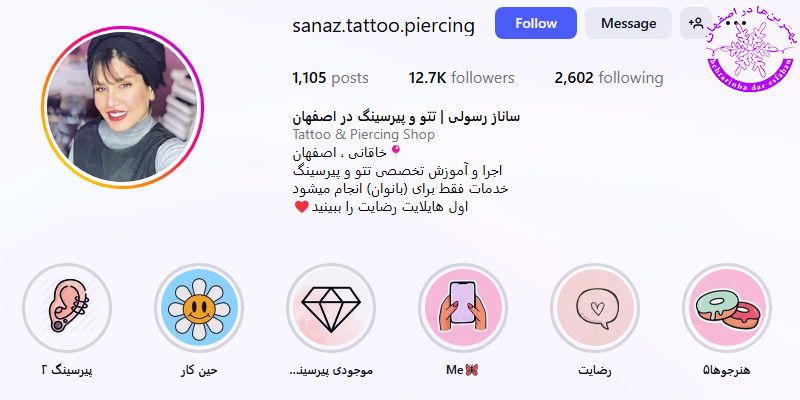Image resolution: width=800 pixels, height=400 pixels.
Task: Open the Me highlight
Action: coord(463,307)
